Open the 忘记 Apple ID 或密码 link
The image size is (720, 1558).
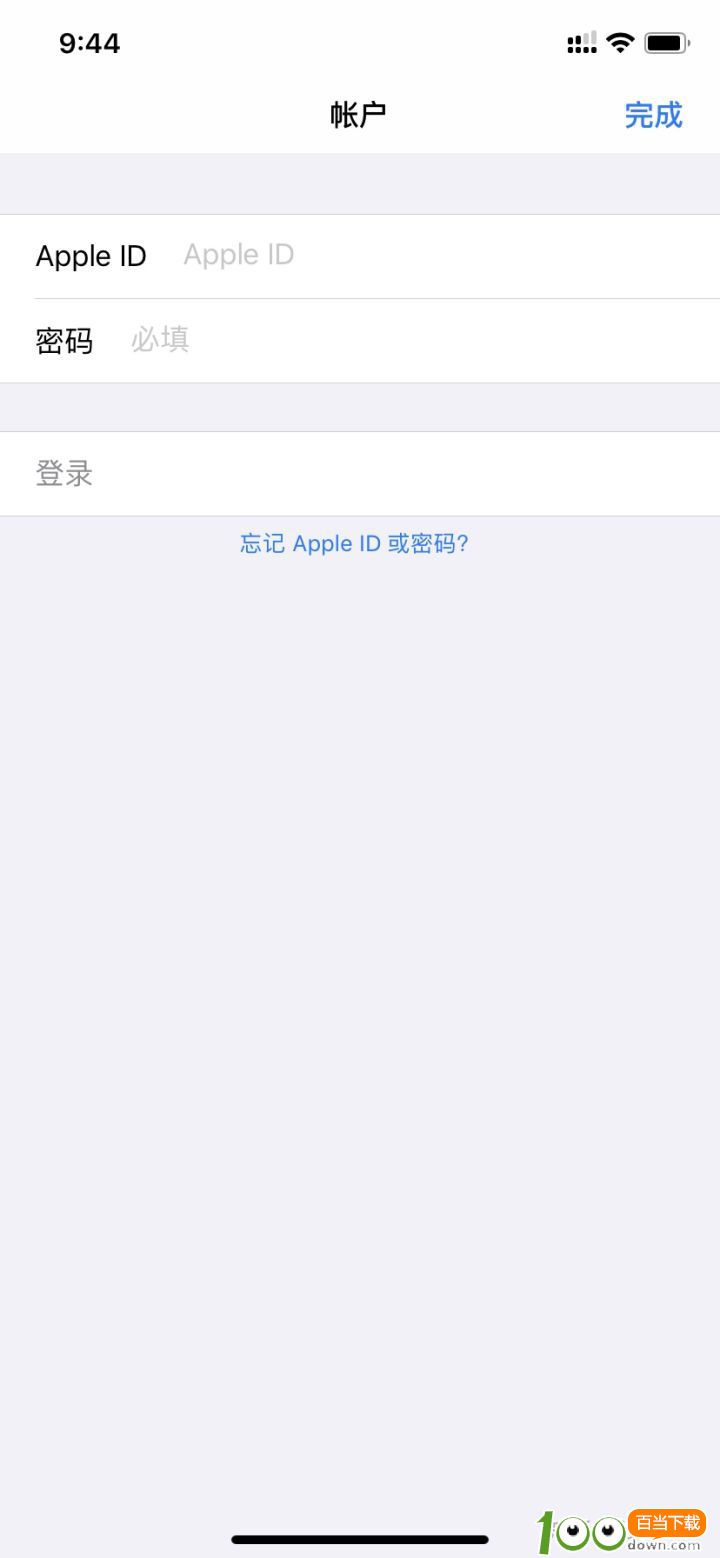[355, 544]
